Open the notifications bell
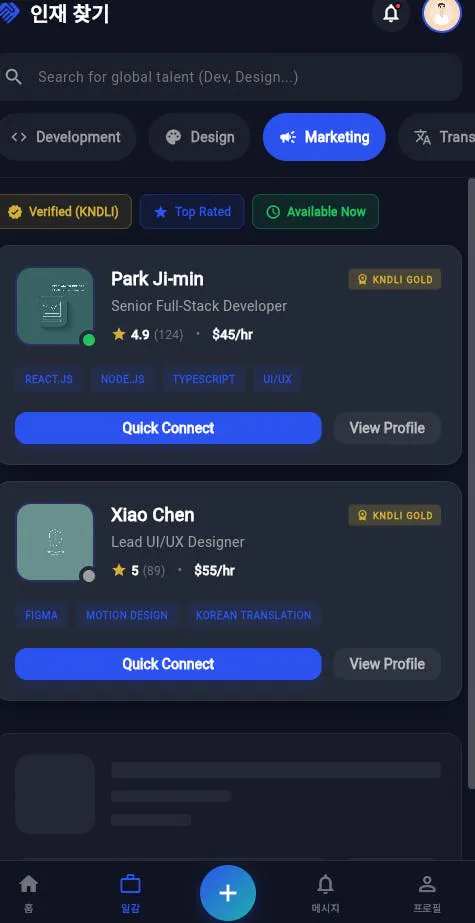 pyautogui.click(x=391, y=13)
